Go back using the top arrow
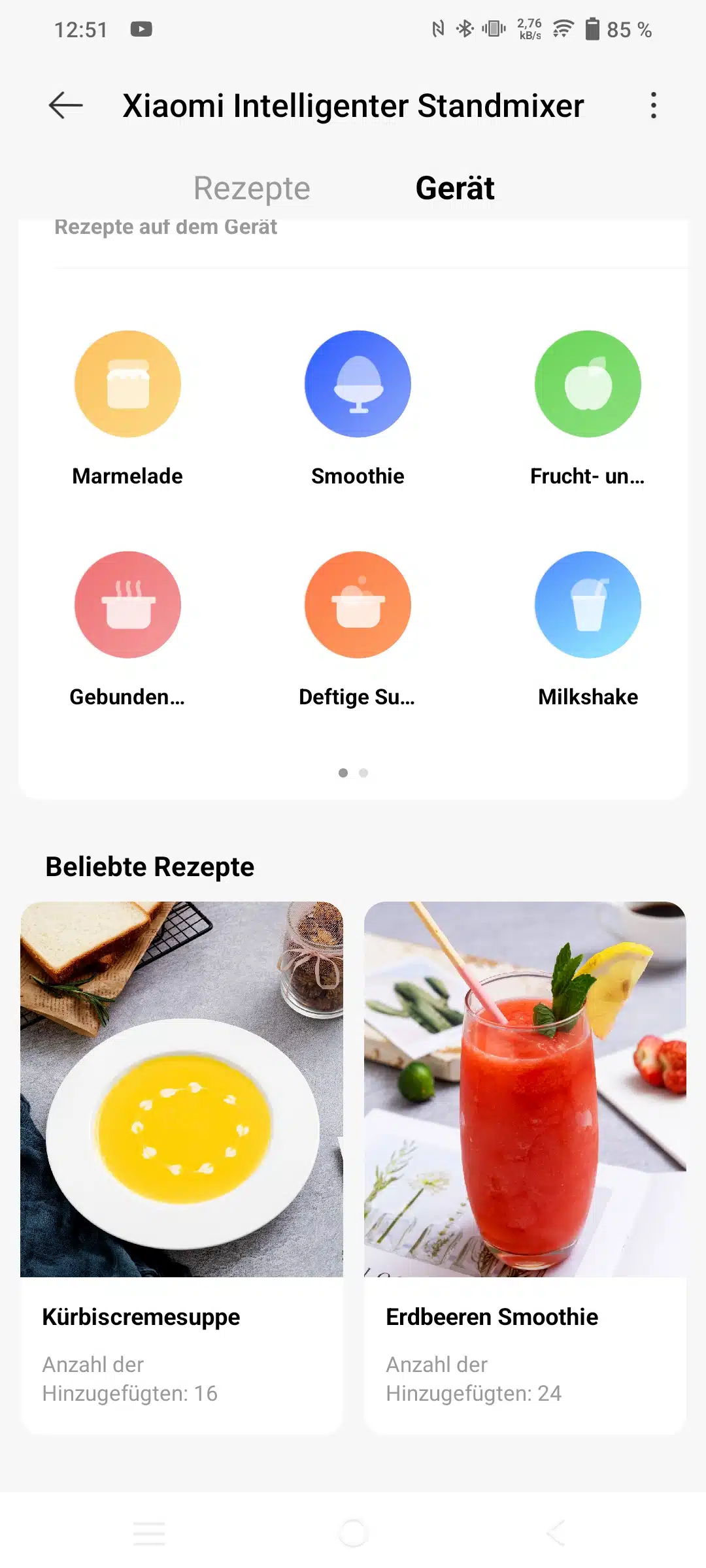706x1568 pixels. click(66, 106)
